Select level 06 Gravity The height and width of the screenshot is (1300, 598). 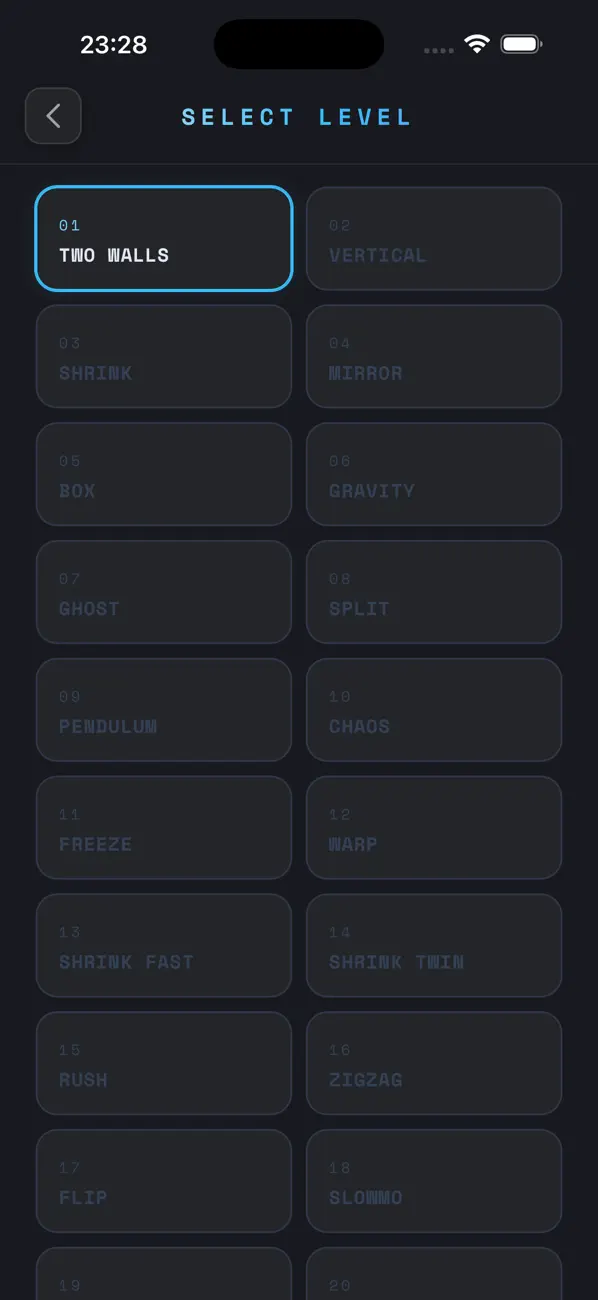434,474
